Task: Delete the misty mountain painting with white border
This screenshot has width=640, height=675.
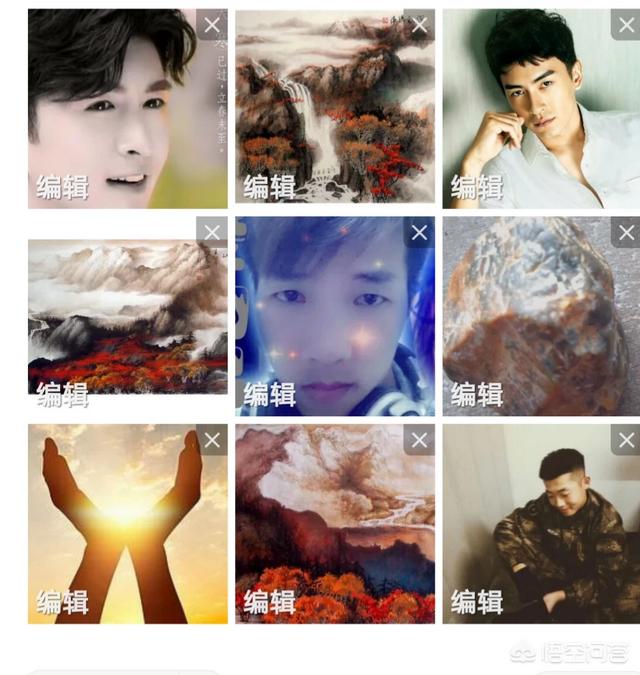Action: [212, 233]
